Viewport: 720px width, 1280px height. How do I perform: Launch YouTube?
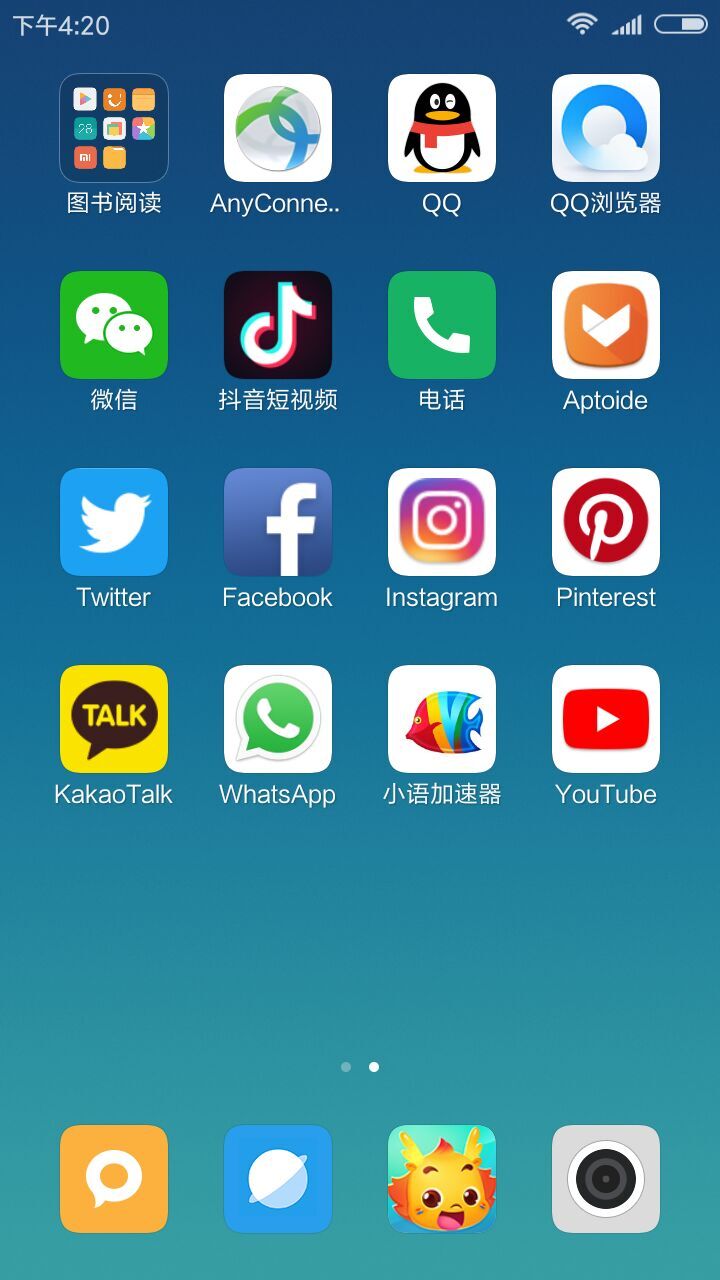[606, 719]
